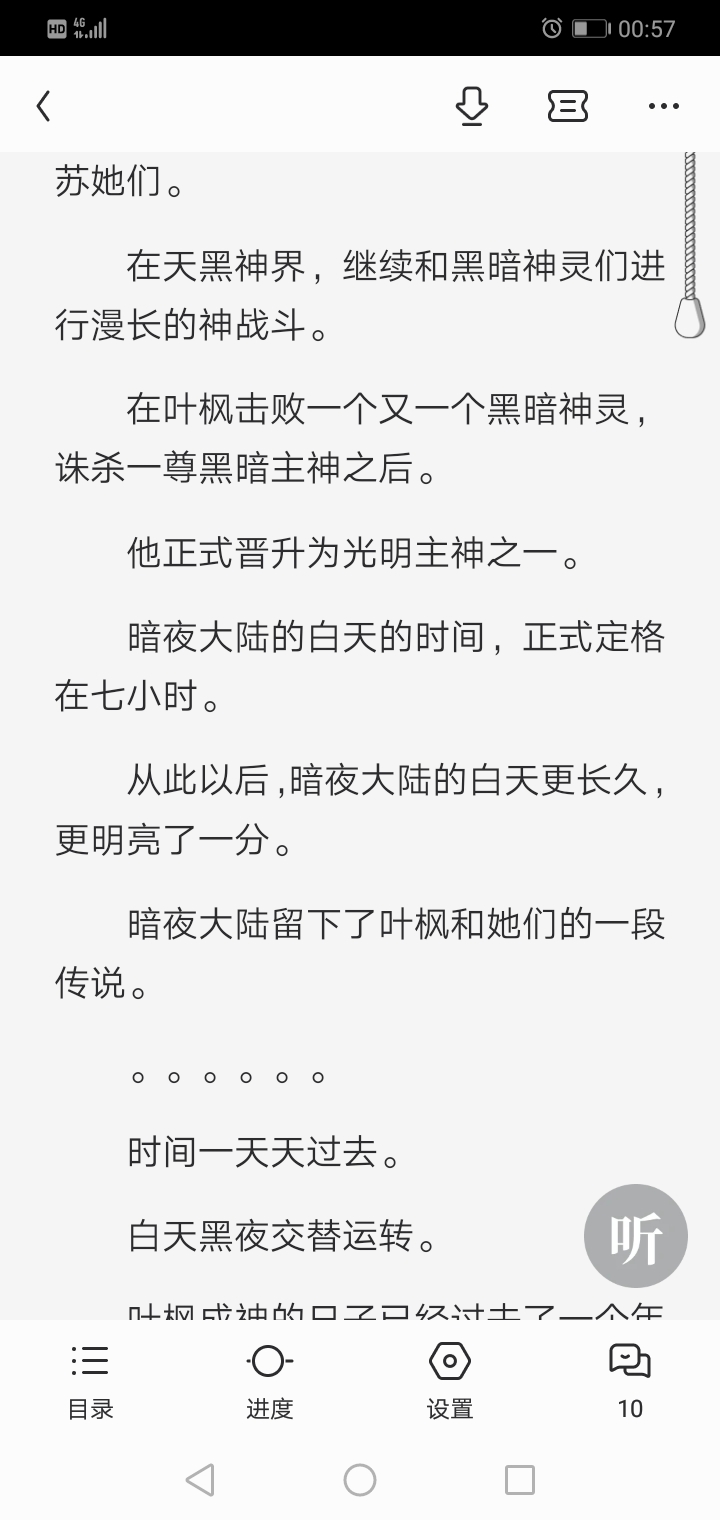Viewport: 720px width, 1520px height.
Task: Open the 设置 reading settings
Action: coord(449,1380)
